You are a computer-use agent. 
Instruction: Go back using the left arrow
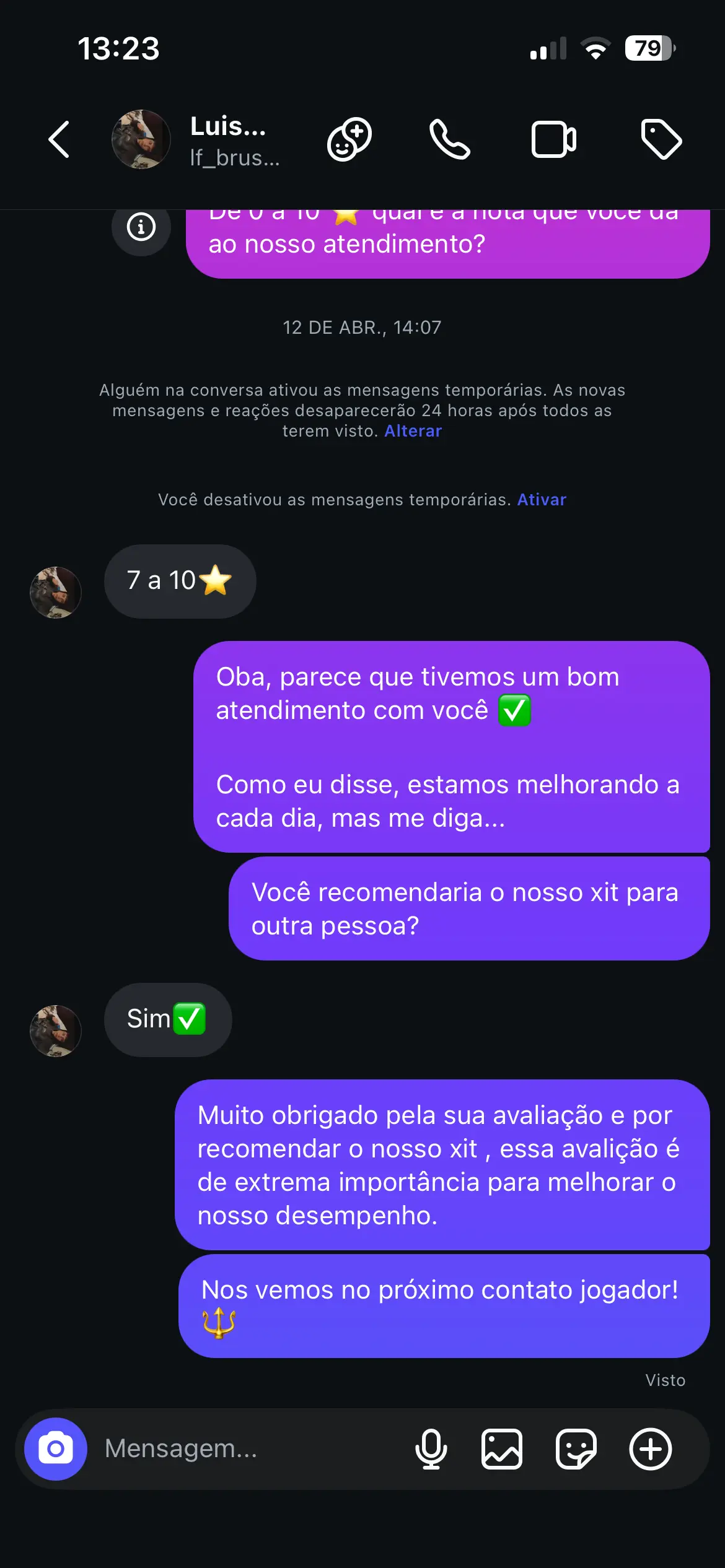click(59, 139)
